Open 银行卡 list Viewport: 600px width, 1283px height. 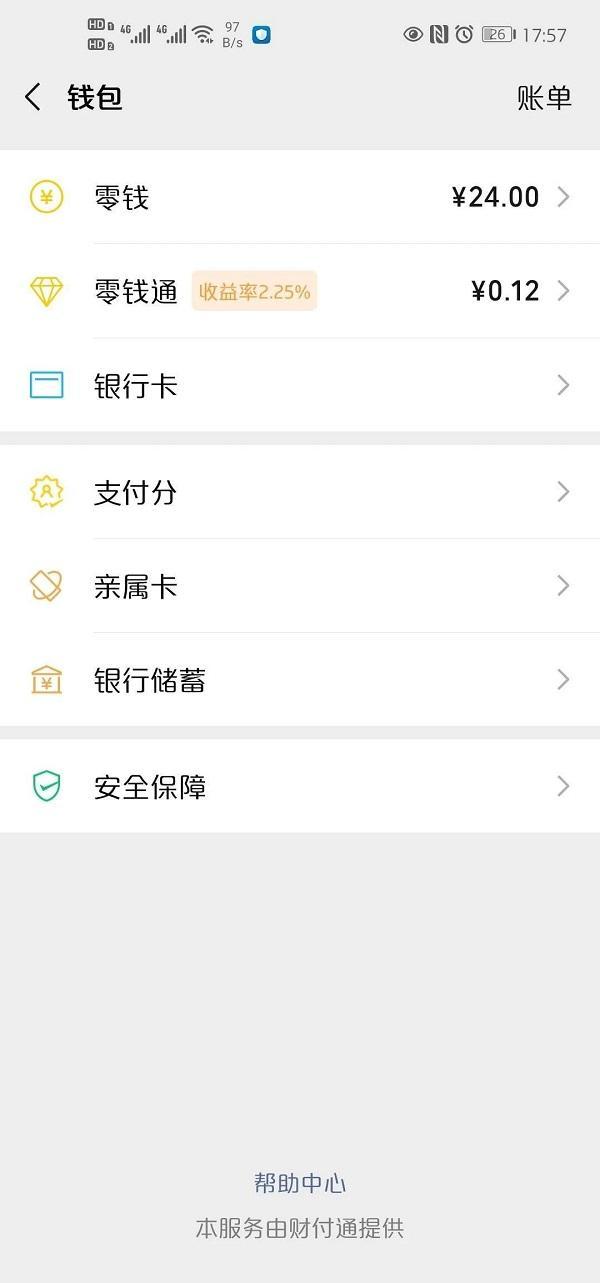click(300, 385)
